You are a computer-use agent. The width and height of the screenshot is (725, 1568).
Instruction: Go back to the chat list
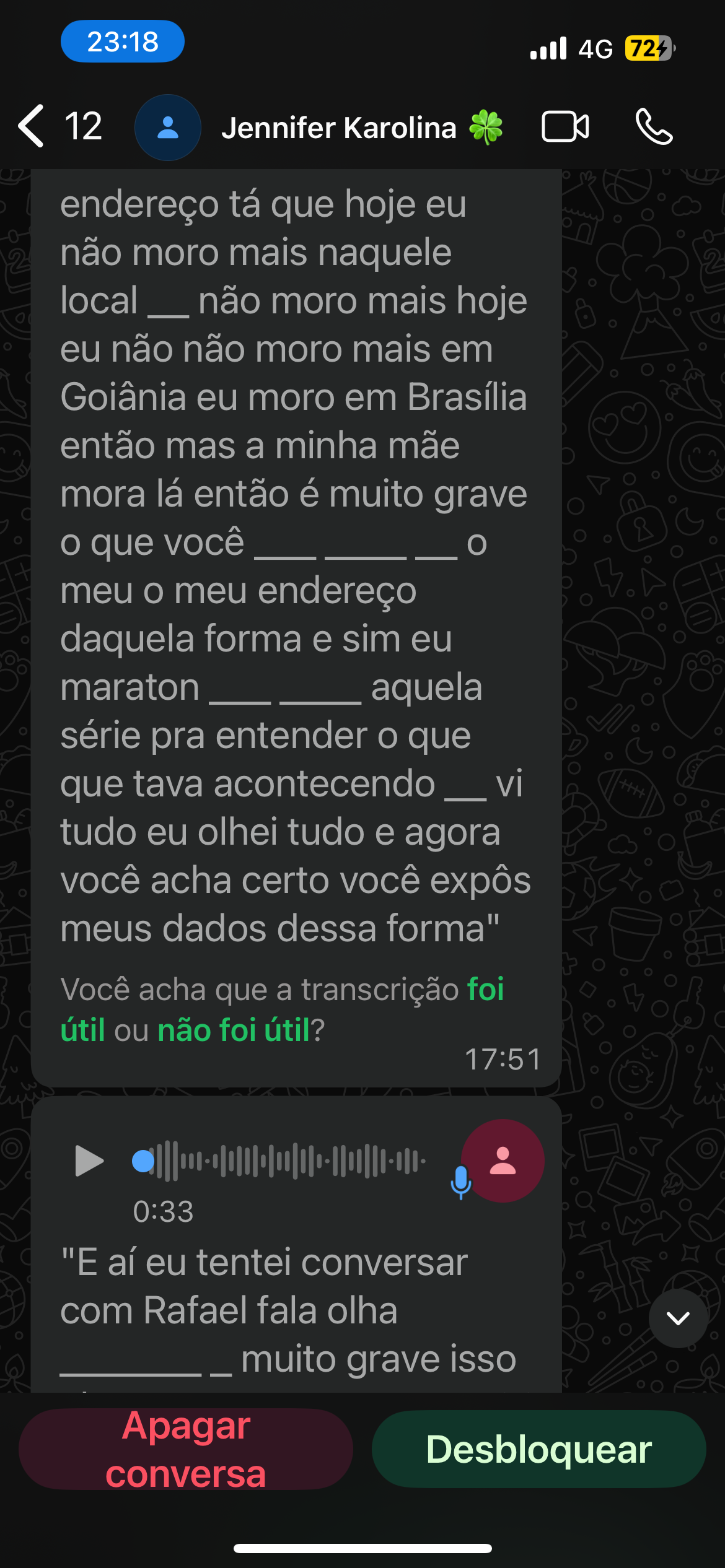tap(32, 126)
